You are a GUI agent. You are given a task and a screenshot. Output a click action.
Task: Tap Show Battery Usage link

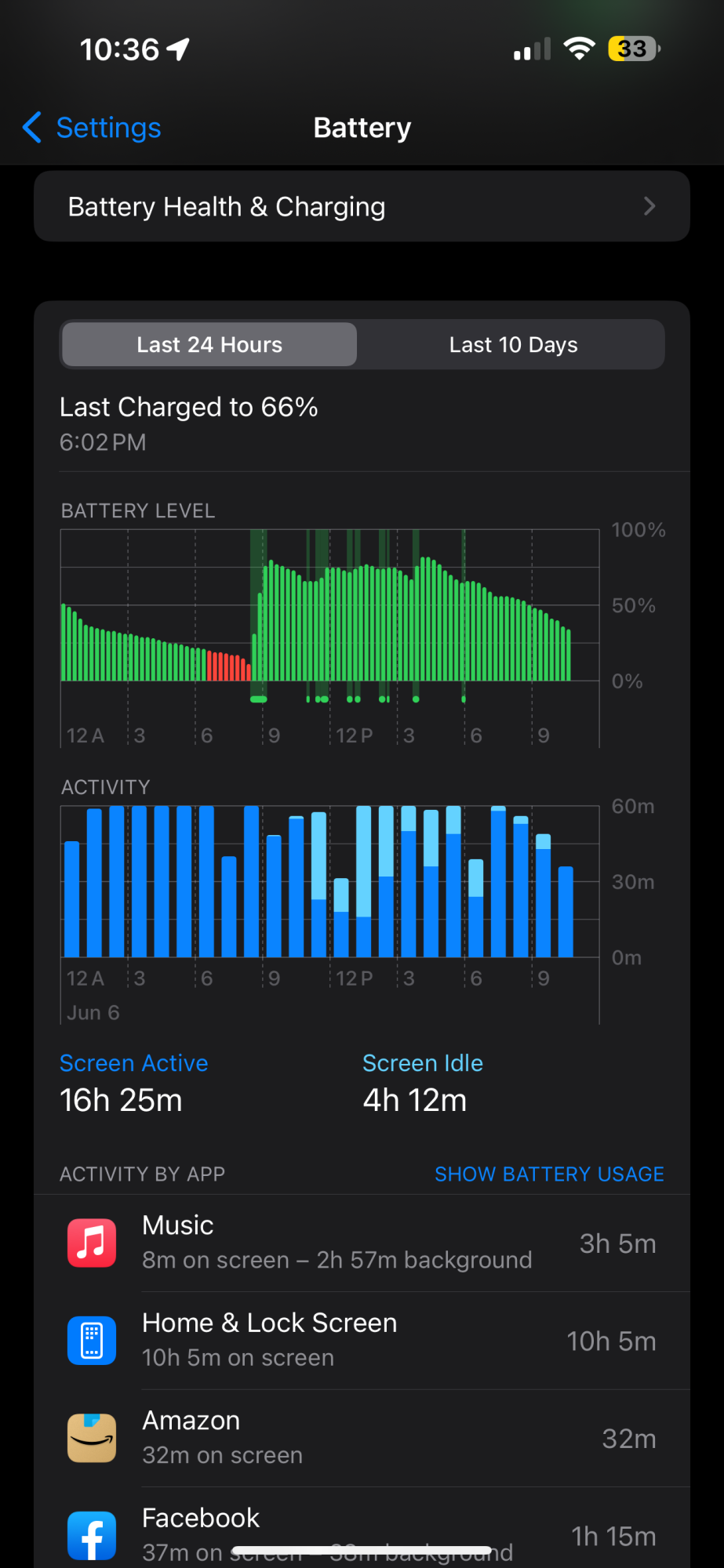tap(549, 1174)
